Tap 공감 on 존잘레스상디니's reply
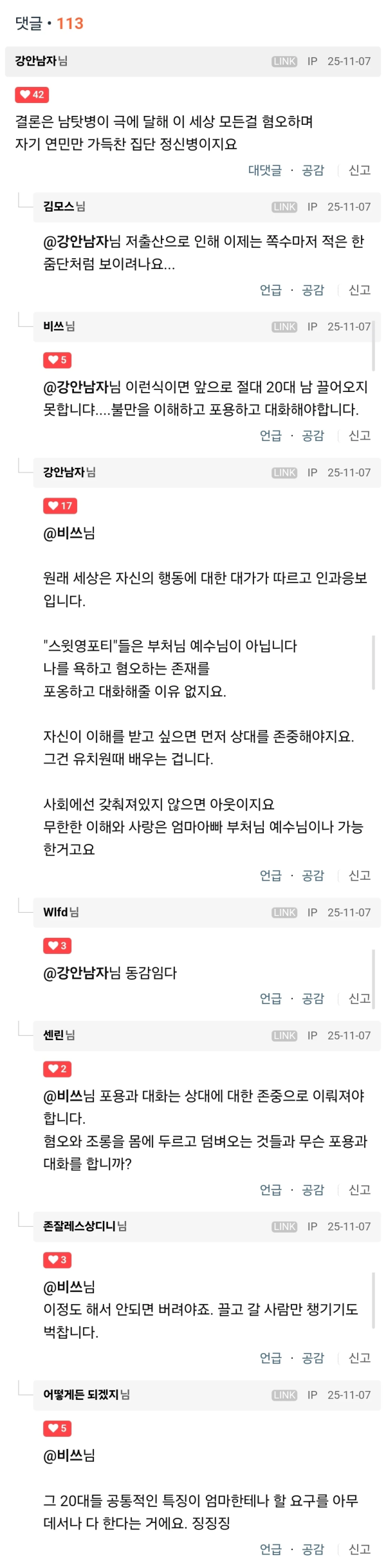 coord(313,1358)
